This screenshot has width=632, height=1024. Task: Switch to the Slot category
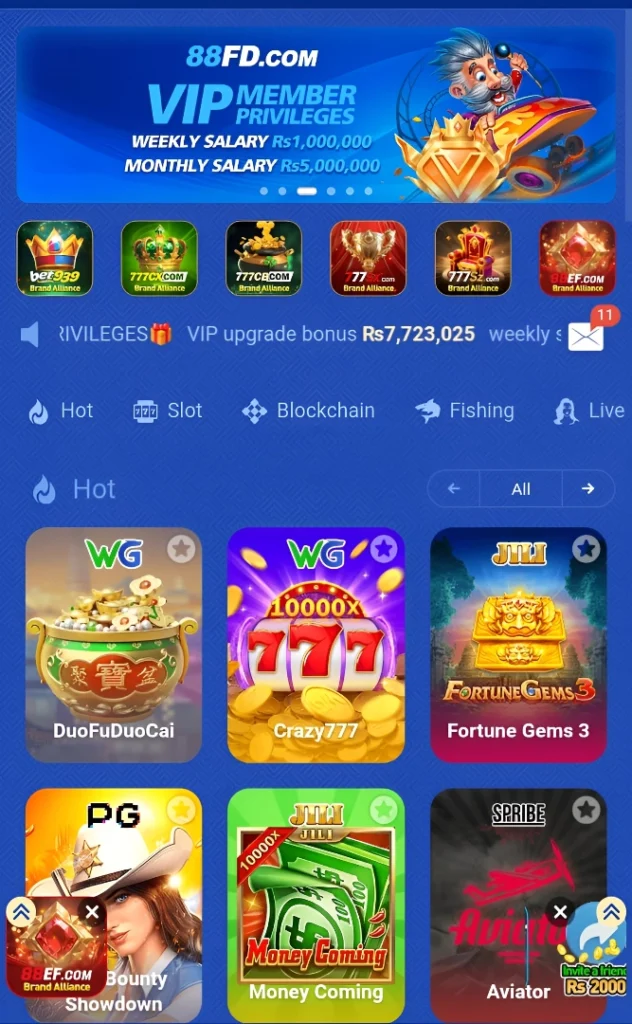tap(168, 411)
